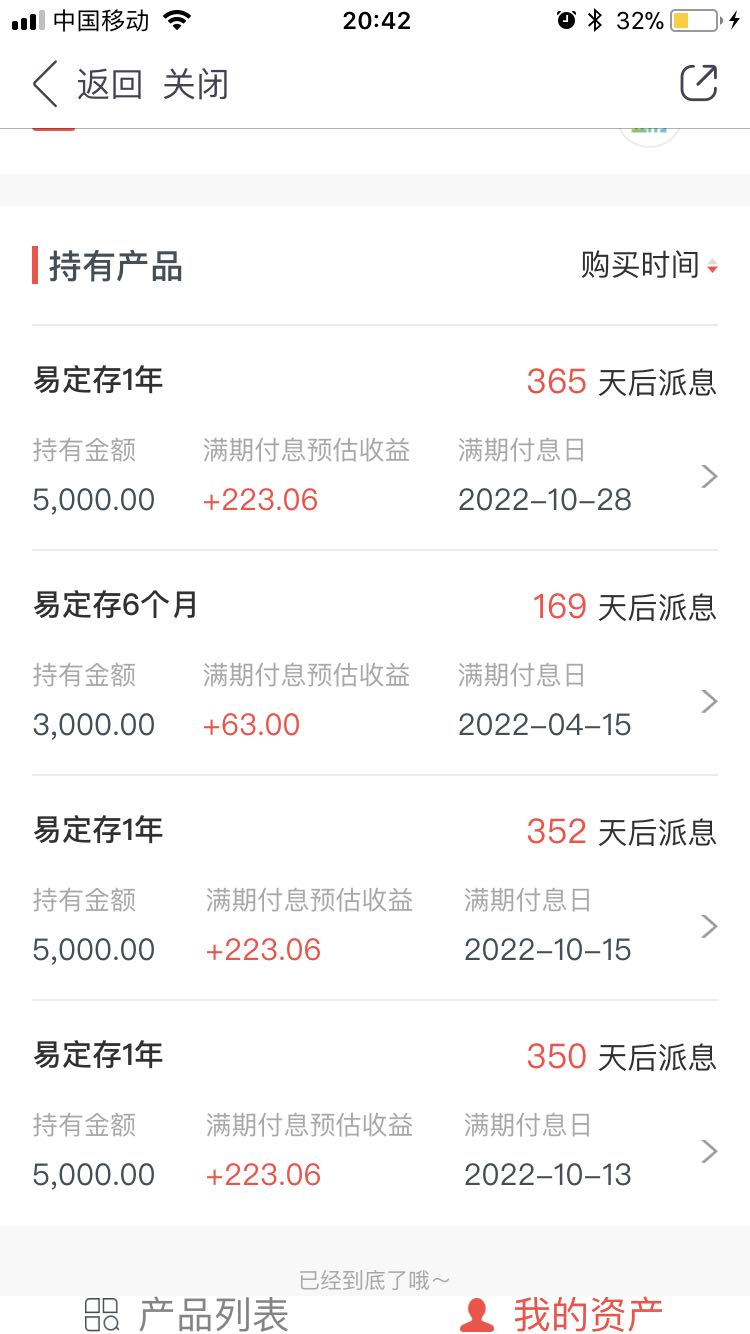Open 易定存1年 maturing 2022-10-28

click(375, 438)
